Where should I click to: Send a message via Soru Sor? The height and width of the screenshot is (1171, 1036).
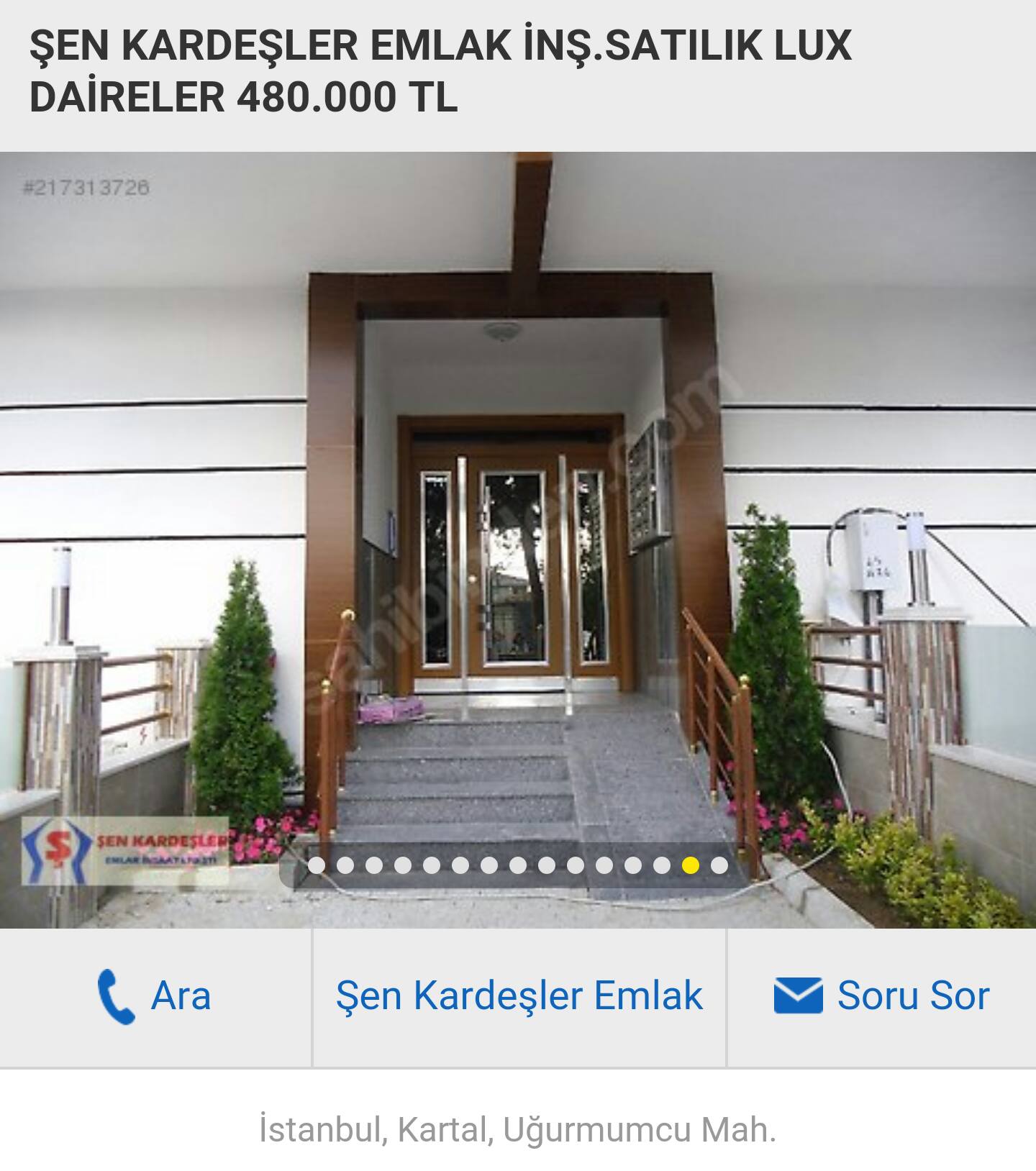(x=882, y=997)
